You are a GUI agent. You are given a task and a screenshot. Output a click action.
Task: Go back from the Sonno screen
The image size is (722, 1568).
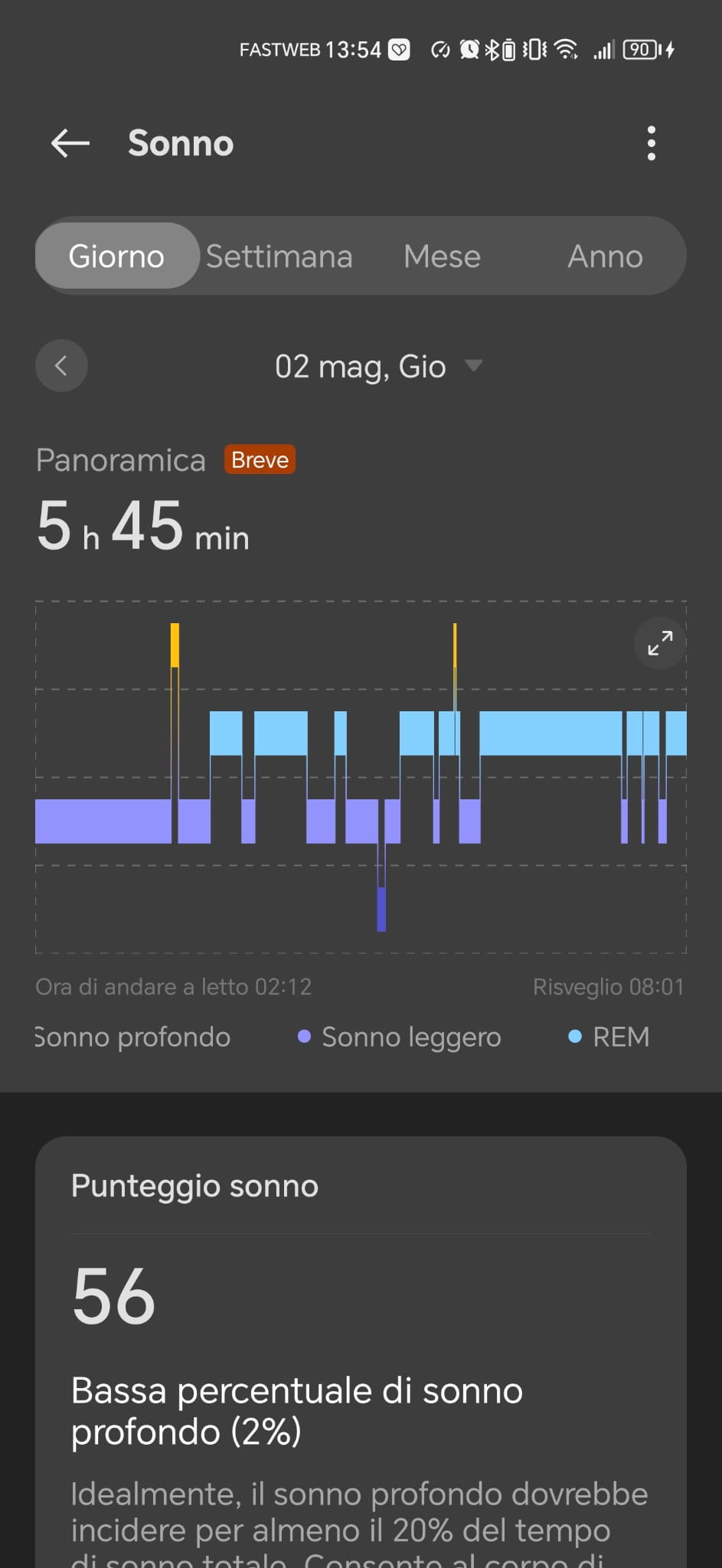70,143
